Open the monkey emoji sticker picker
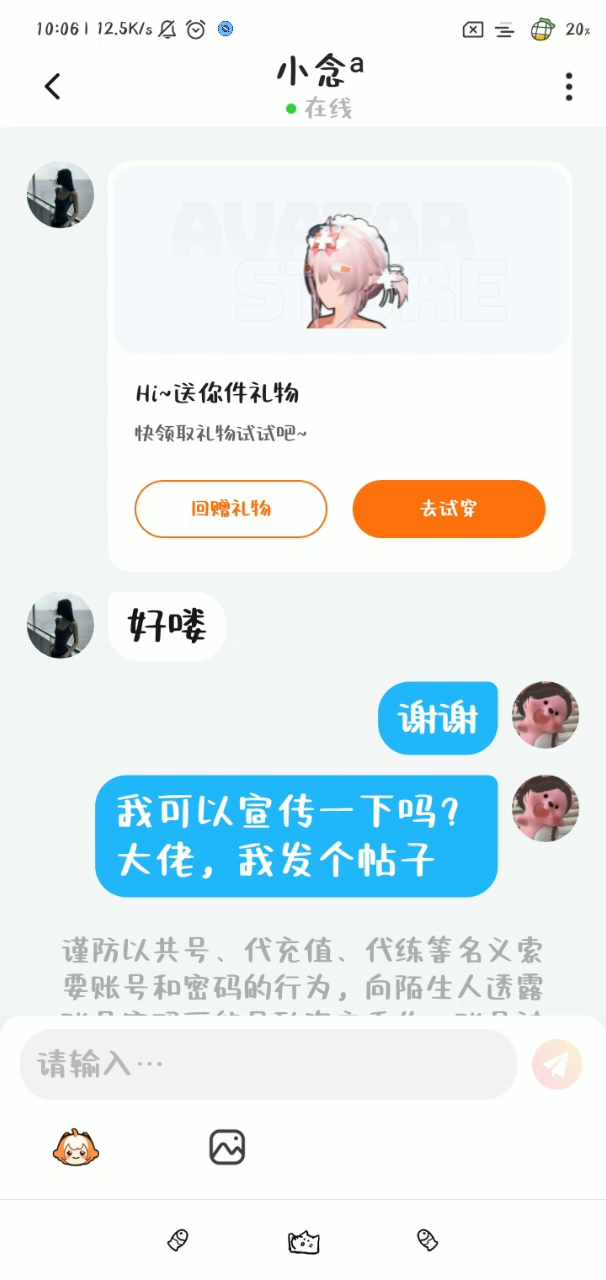Screen dimensions: 606x1280 (x=76, y=1147)
